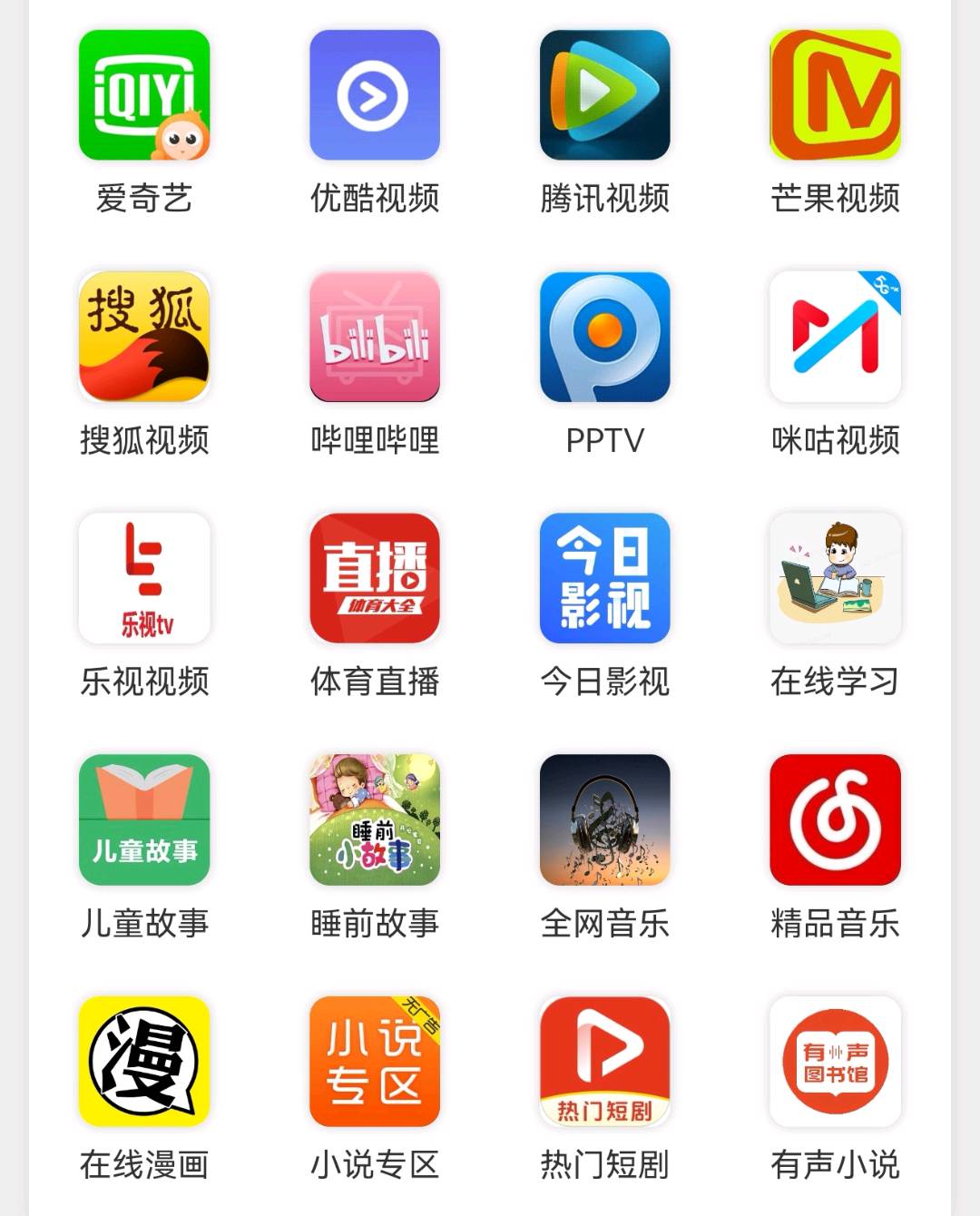Viewport: 980px width, 1216px height.
Task: Open hot short dramas (热门短剧)
Action: [604, 1062]
